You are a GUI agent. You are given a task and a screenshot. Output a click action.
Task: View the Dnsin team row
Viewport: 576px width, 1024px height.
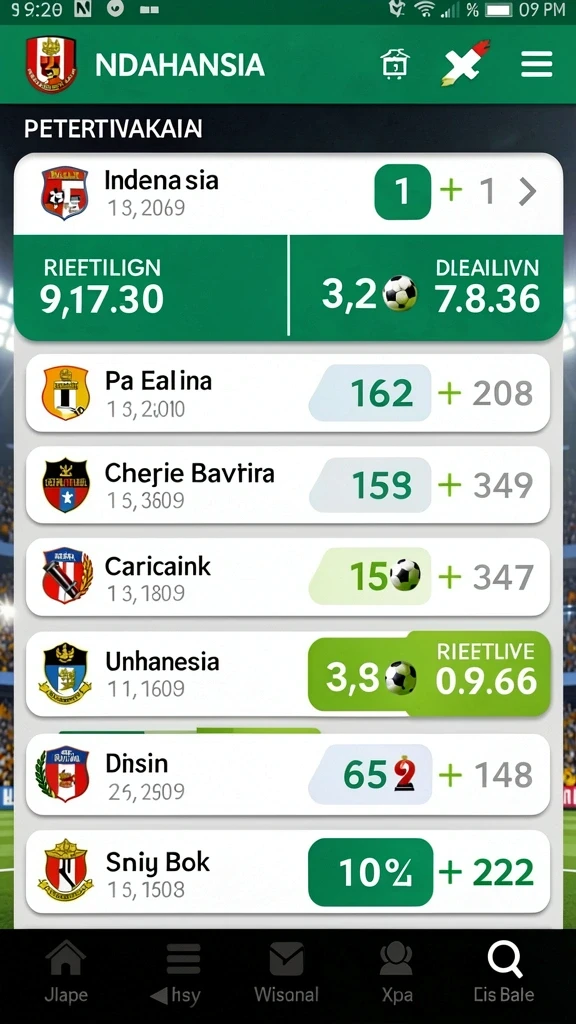(x=288, y=775)
